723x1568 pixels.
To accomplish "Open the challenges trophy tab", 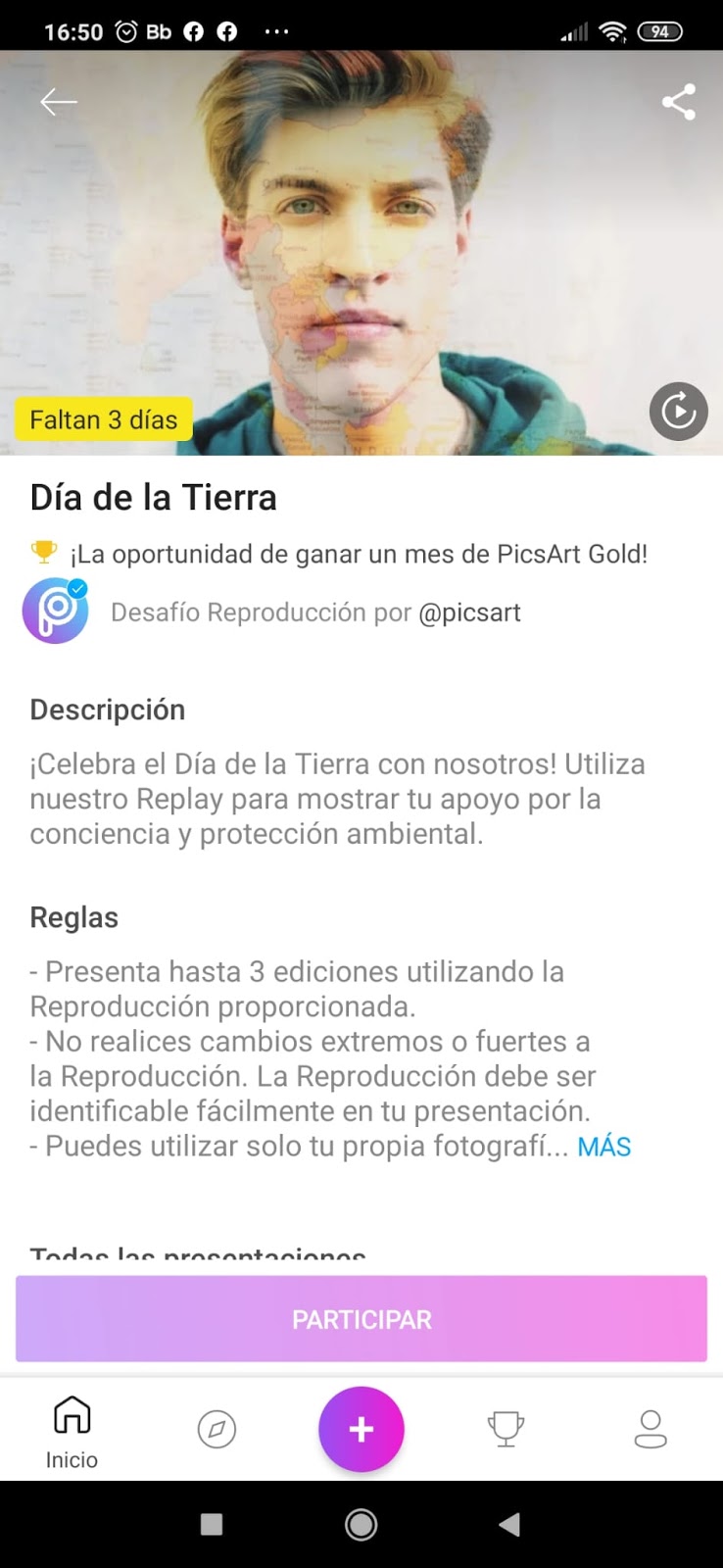I will [x=506, y=1429].
